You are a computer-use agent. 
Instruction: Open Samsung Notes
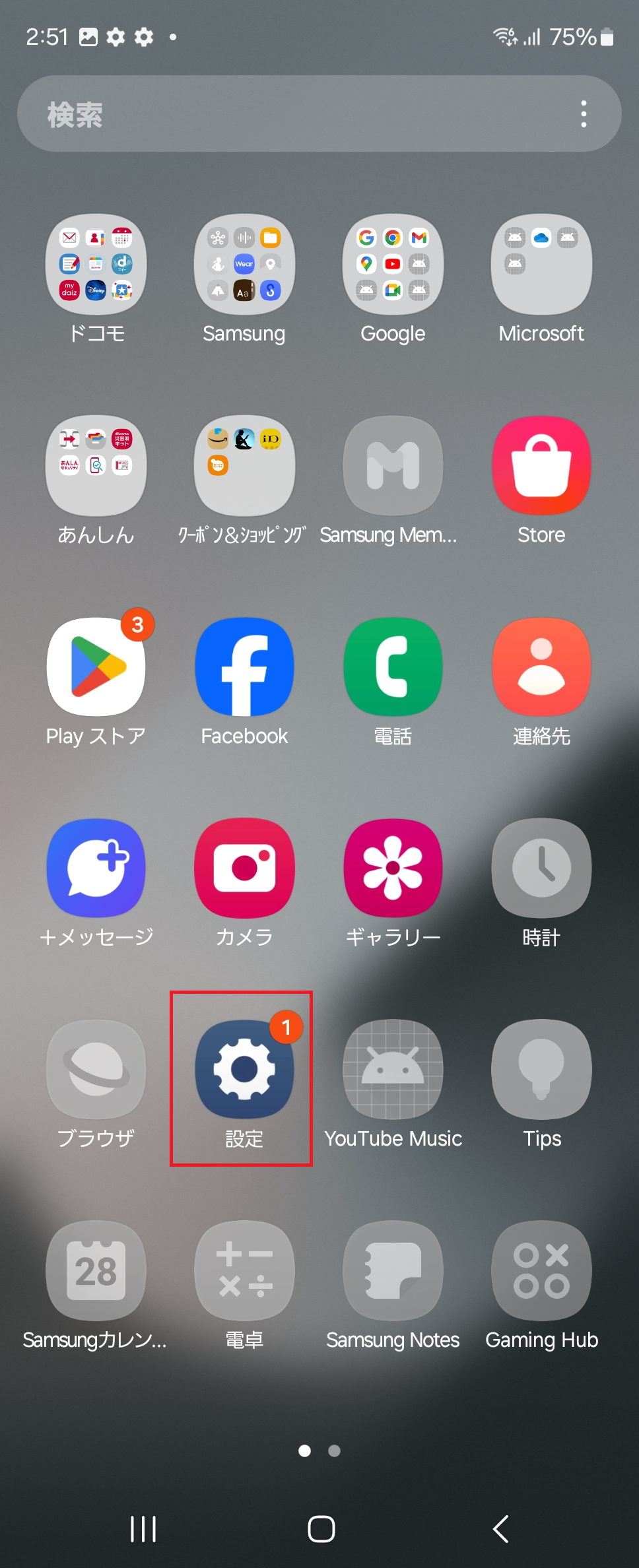(393, 1270)
